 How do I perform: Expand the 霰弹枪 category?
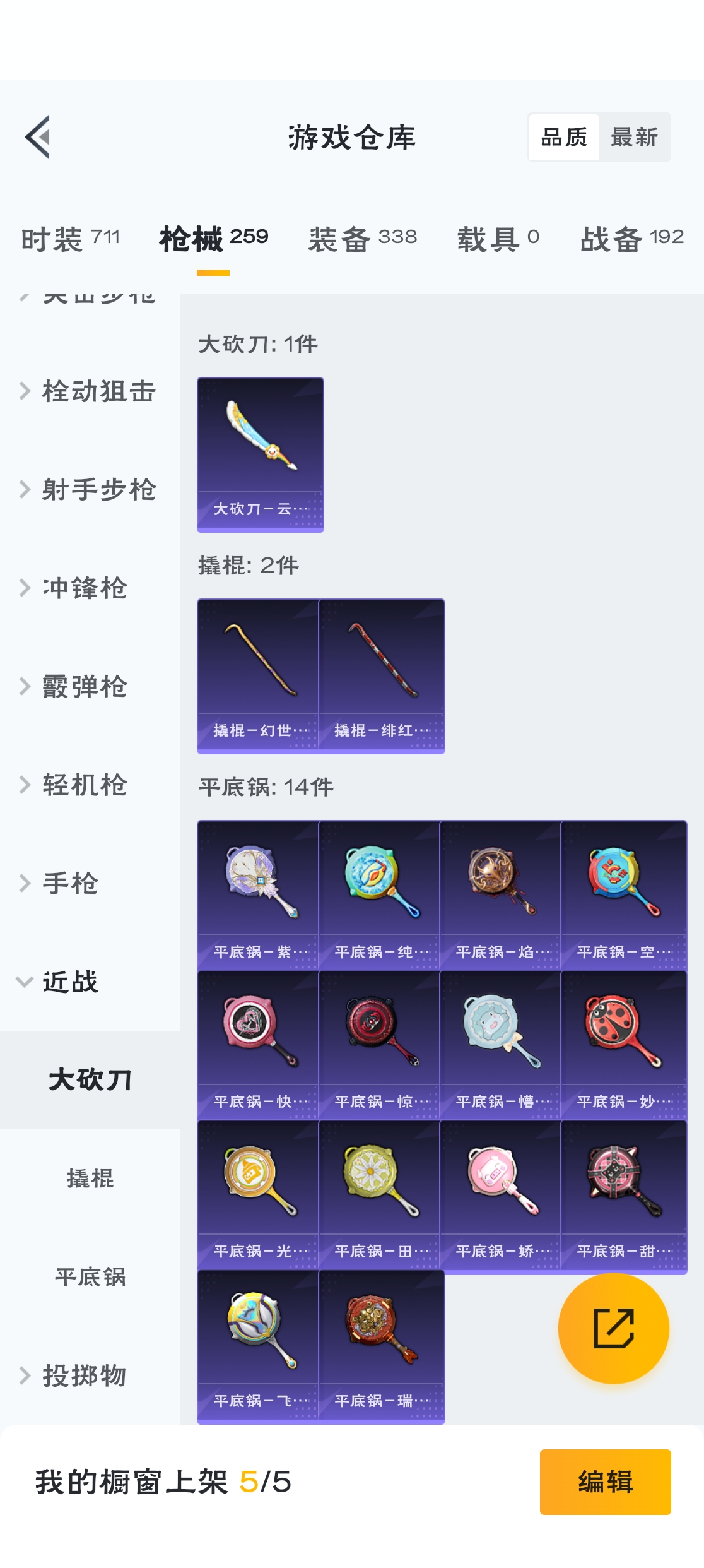(76, 687)
